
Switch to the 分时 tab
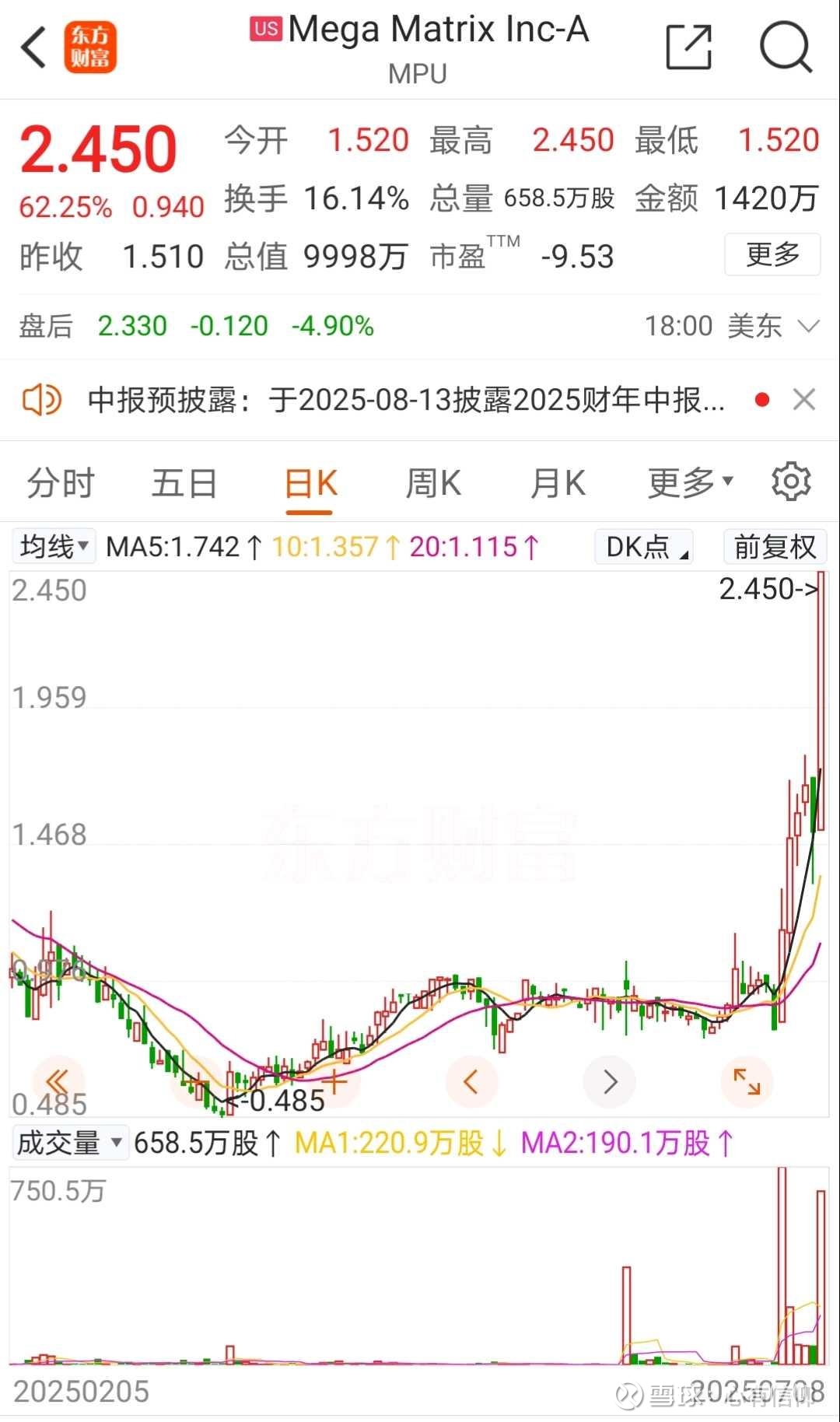(61, 484)
